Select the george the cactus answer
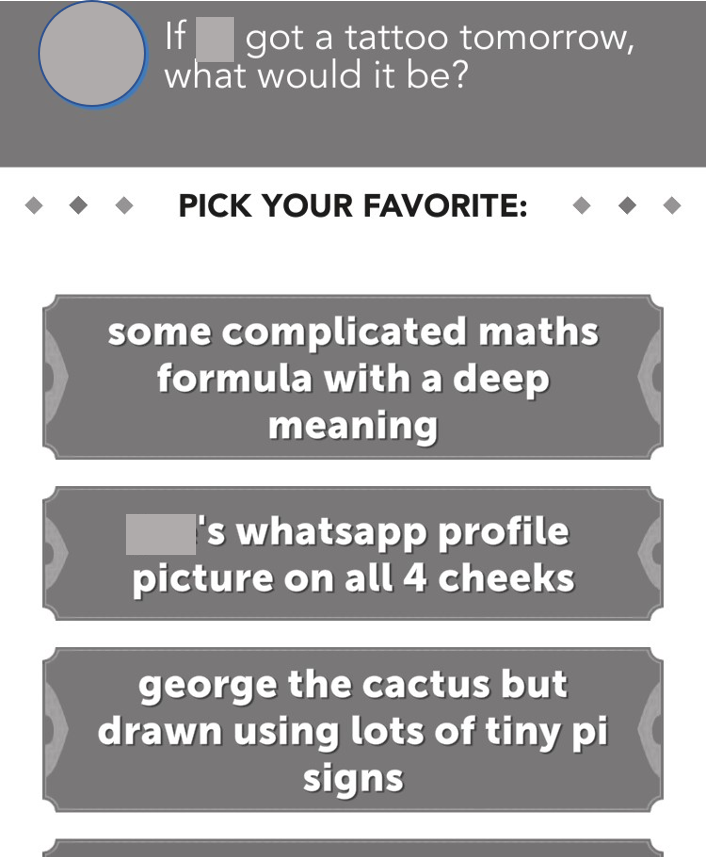 point(353,730)
